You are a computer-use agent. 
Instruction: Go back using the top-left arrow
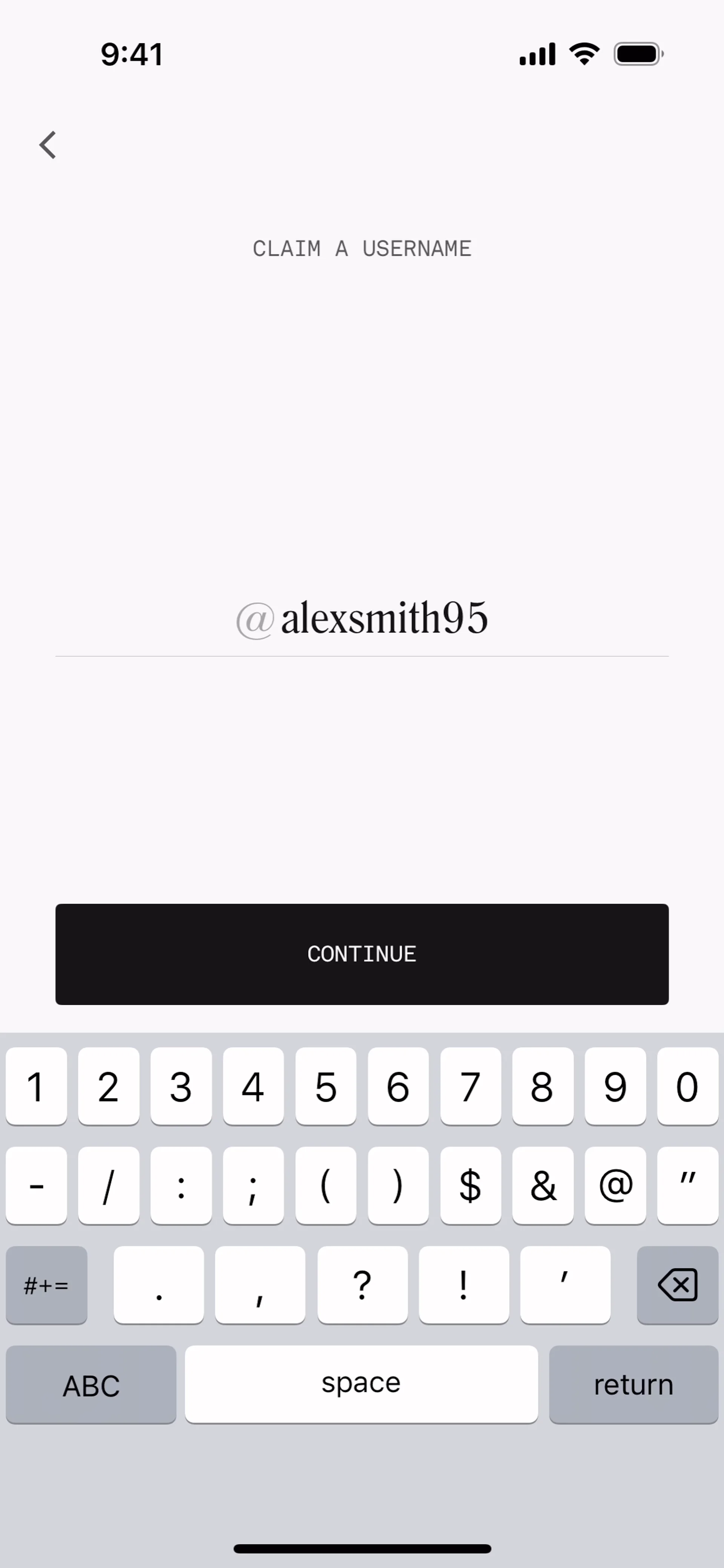[x=48, y=145]
